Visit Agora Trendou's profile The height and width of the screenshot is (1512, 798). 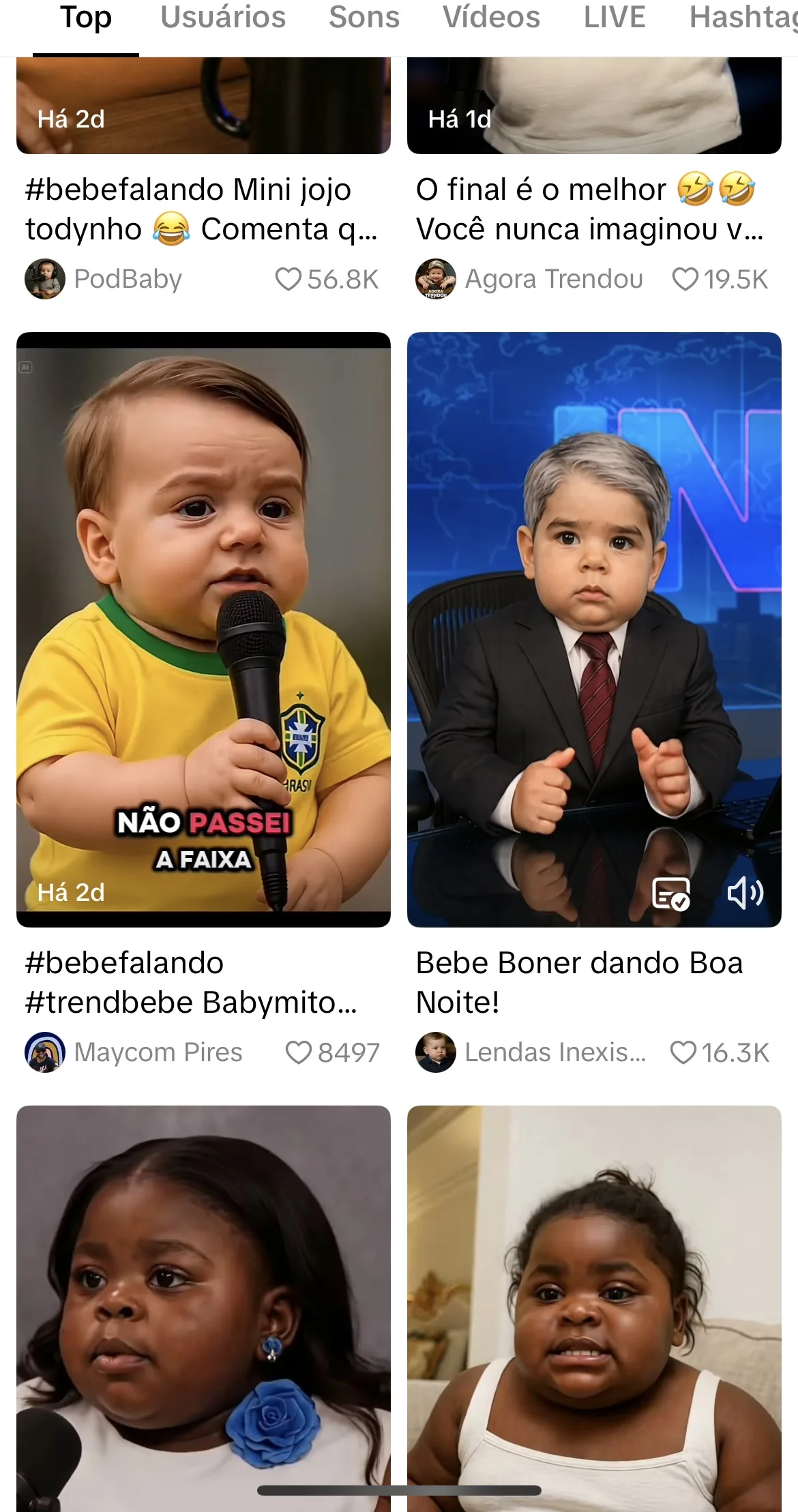529,279
